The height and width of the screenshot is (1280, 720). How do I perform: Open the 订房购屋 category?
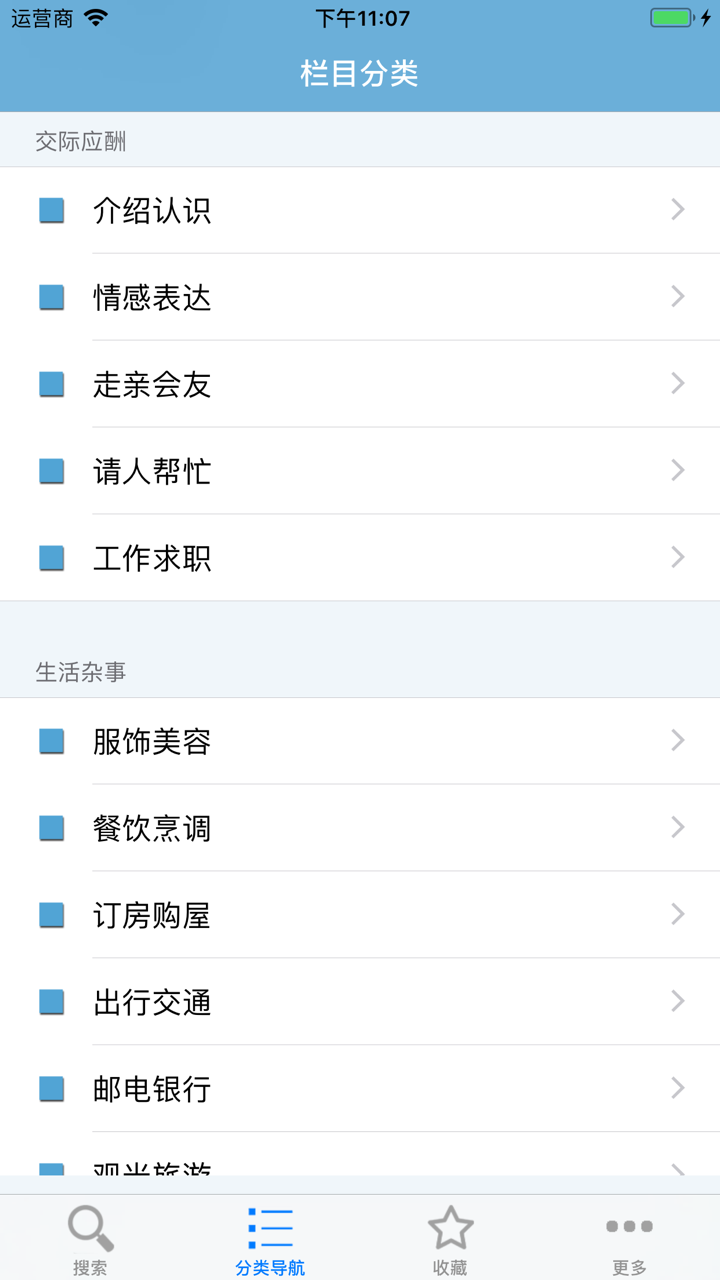(x=360, y=915)
